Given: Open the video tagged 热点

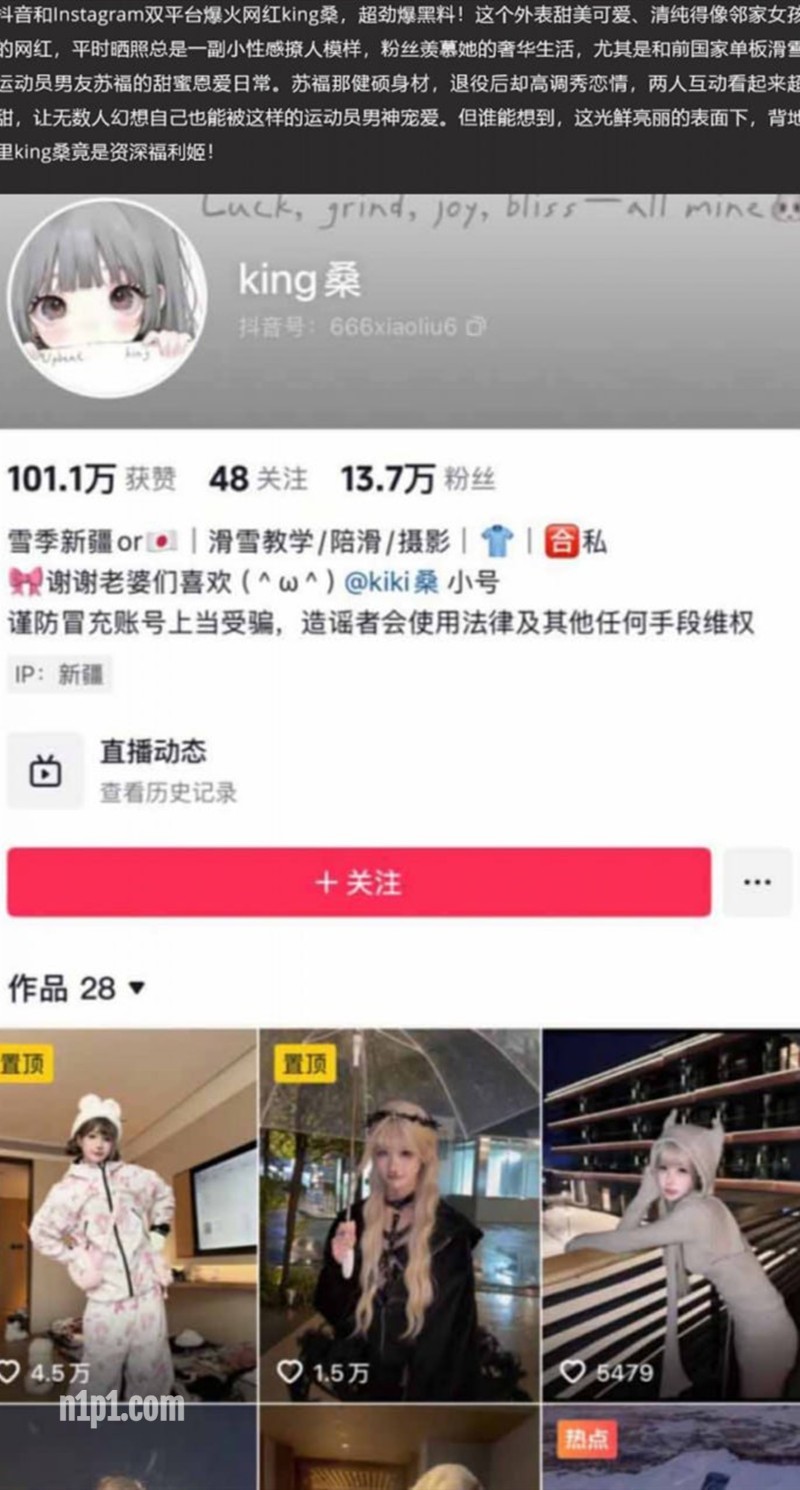Looking at the screenshot, I should 672,1448.
